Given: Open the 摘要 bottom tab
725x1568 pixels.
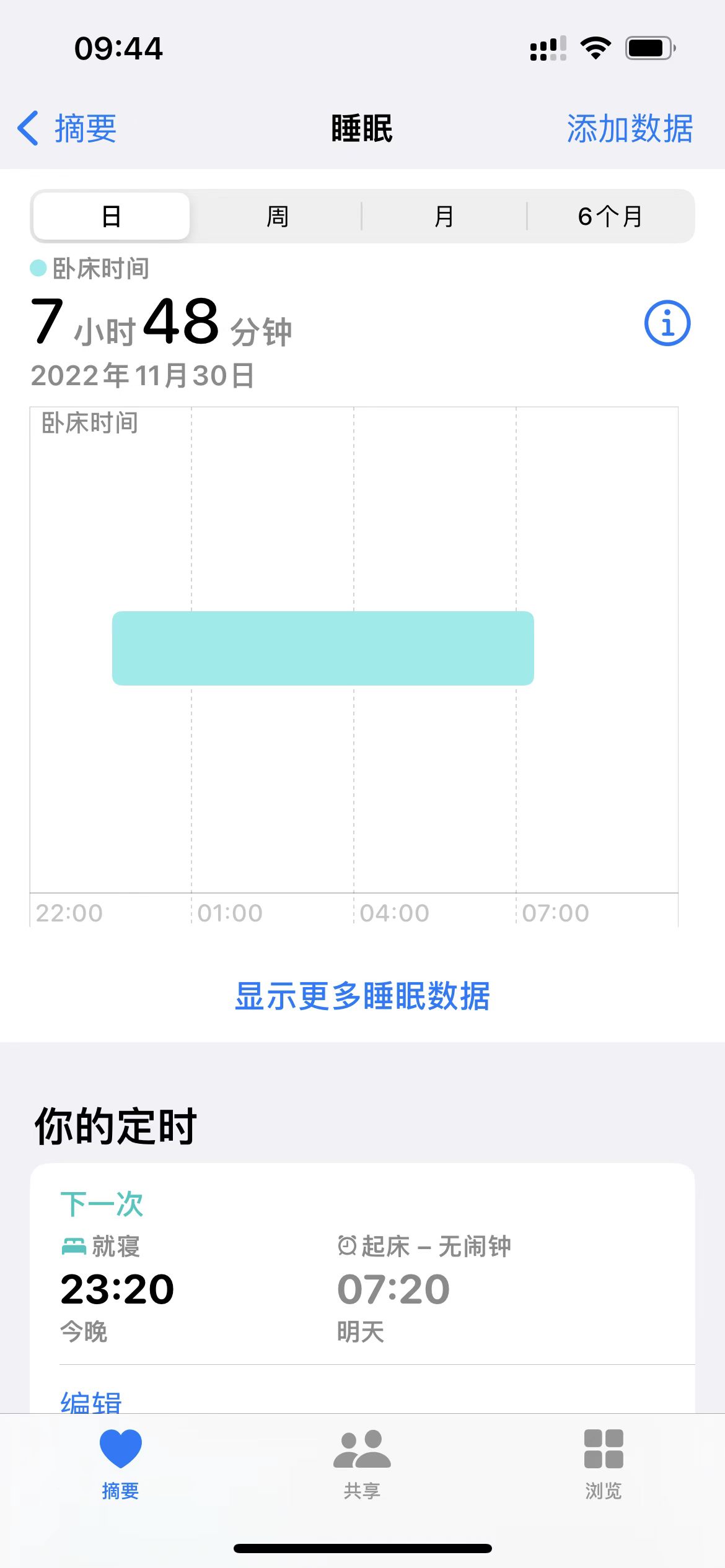Looking at the screenshot, I should [120, 1464].
